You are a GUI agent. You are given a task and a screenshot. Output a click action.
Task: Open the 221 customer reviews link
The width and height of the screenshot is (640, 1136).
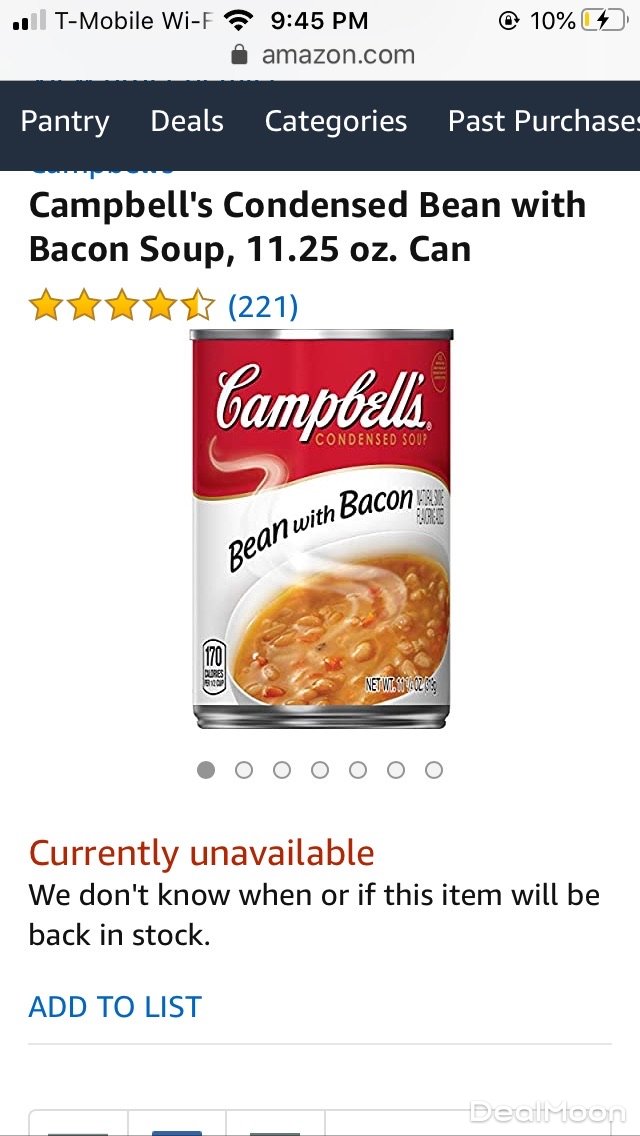point(263,305)
